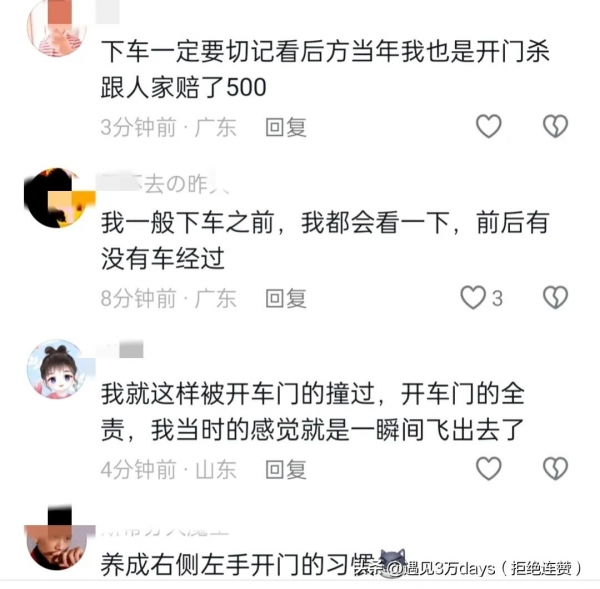Image resolution: width=600 pixels, height=589 pixels.
Task: Reply to the 山东 user's comment
Action: pyautogui.click(x=285, y=468)
